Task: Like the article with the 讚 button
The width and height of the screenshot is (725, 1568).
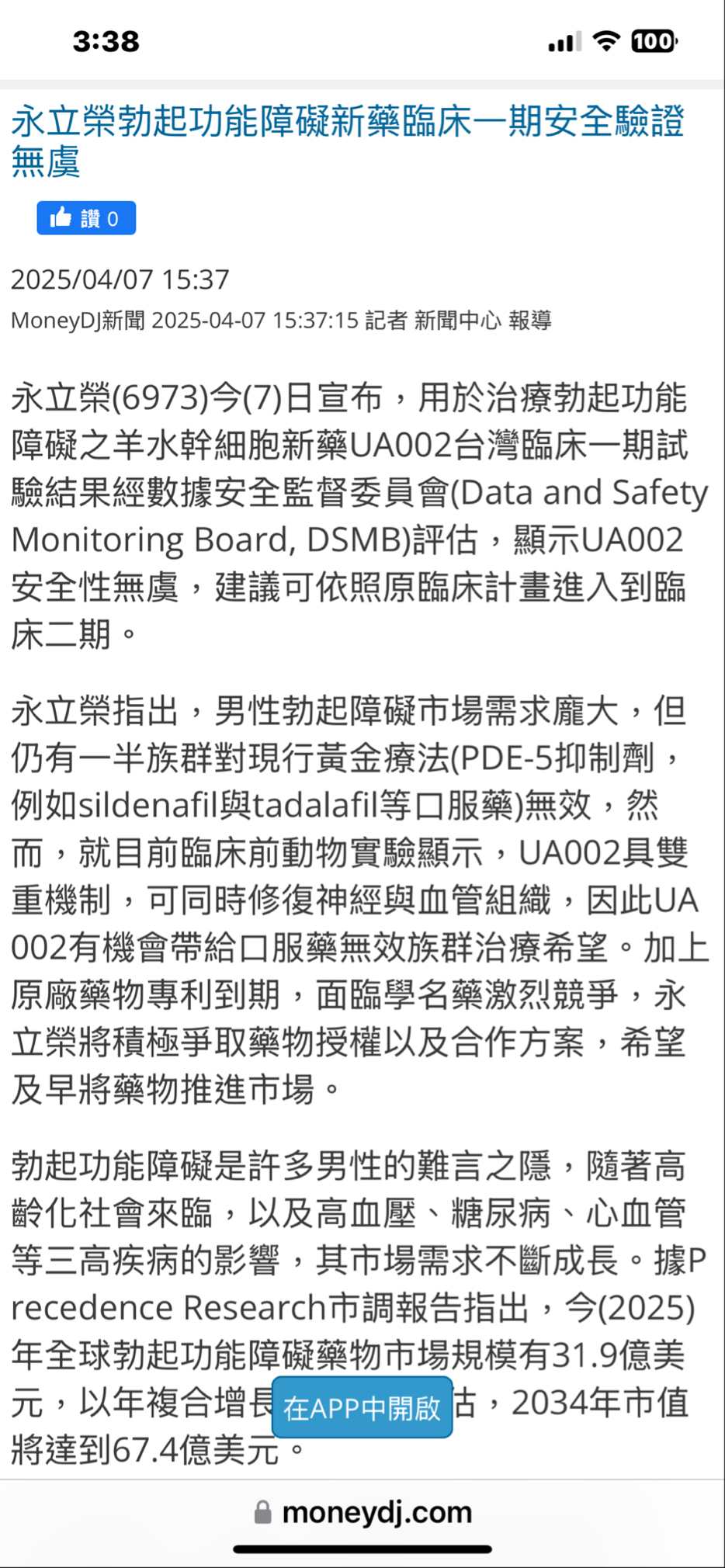Action: 86,218
